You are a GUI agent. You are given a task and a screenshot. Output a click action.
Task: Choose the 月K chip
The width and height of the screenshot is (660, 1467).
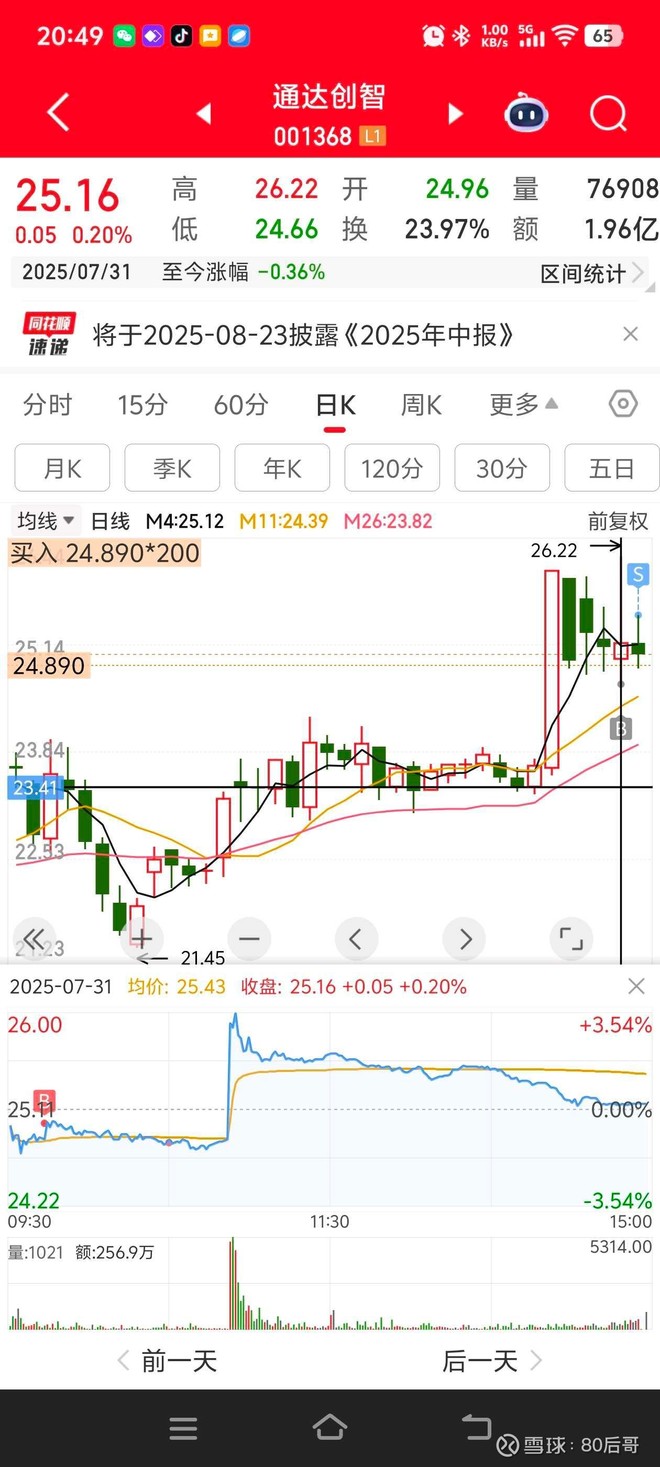coord(62,468)
